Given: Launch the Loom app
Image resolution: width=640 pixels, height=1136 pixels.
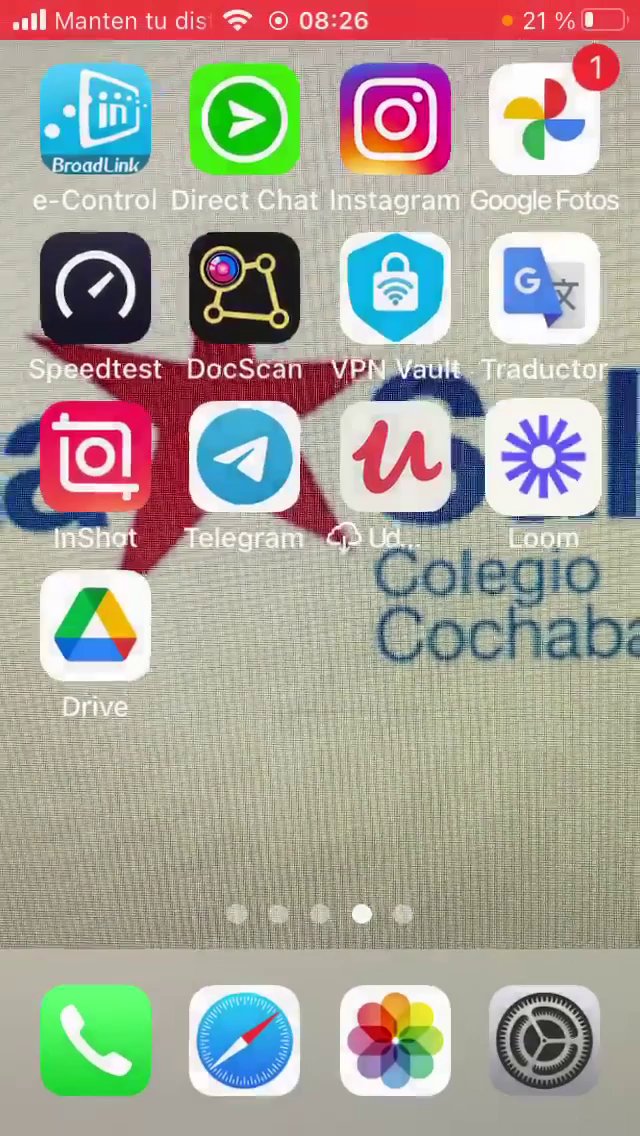Looking at the screenshot, I should [544, 457].
